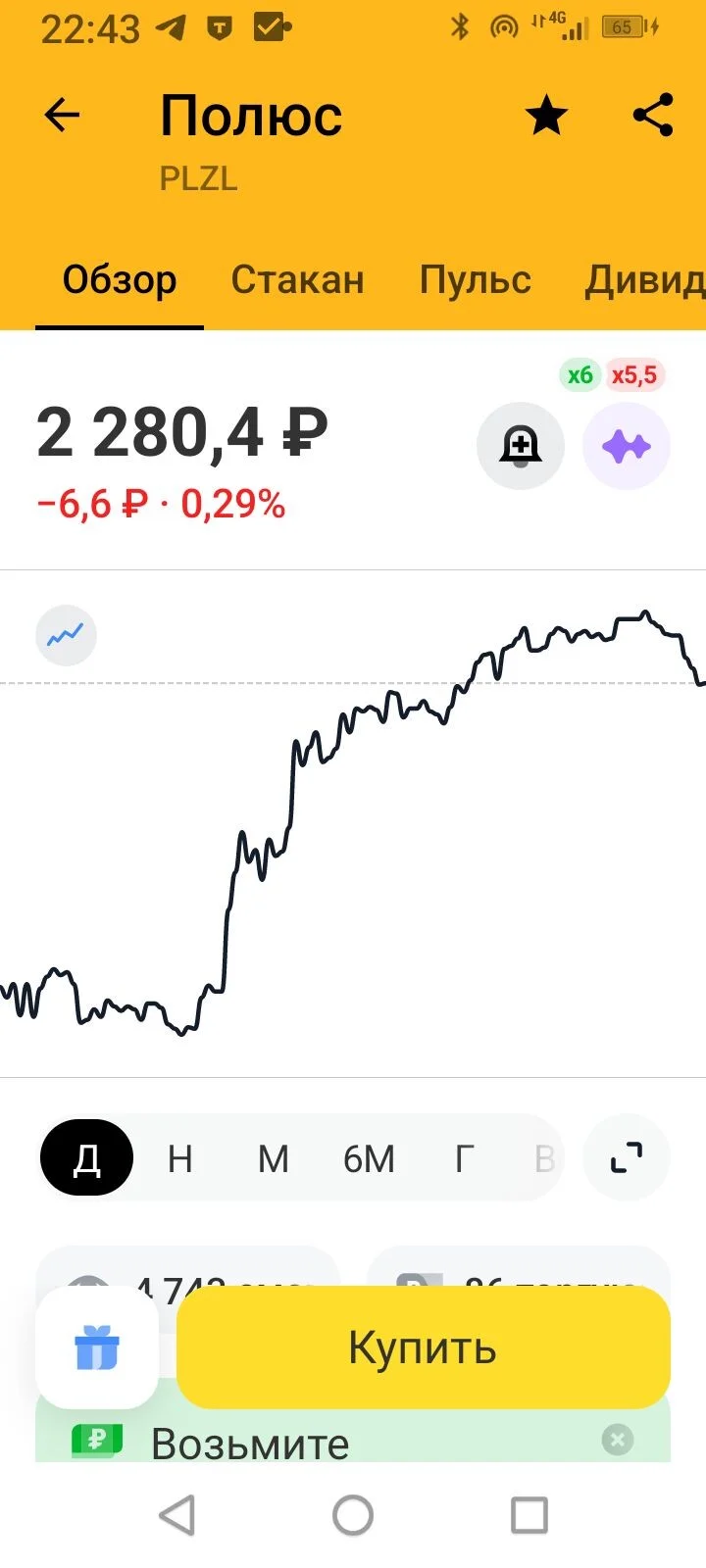Open the blue gift box button
The width and height of the screenshot is (706, 1568).
pyautogui.click(x=97, y=1347)
